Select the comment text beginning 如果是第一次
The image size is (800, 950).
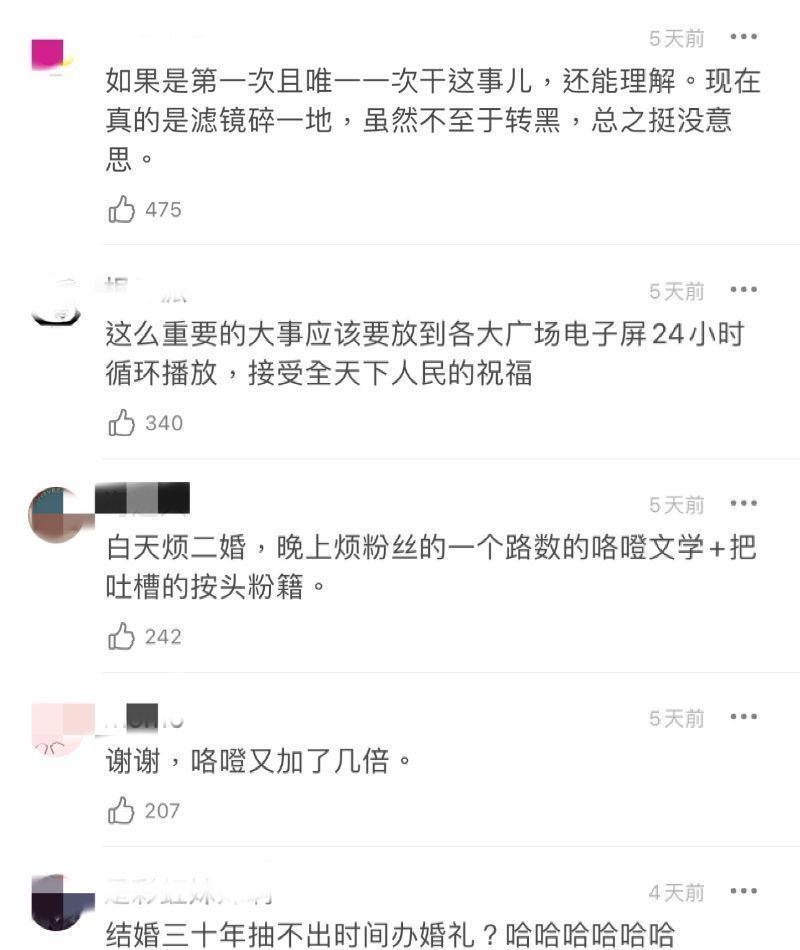(420, 120)
